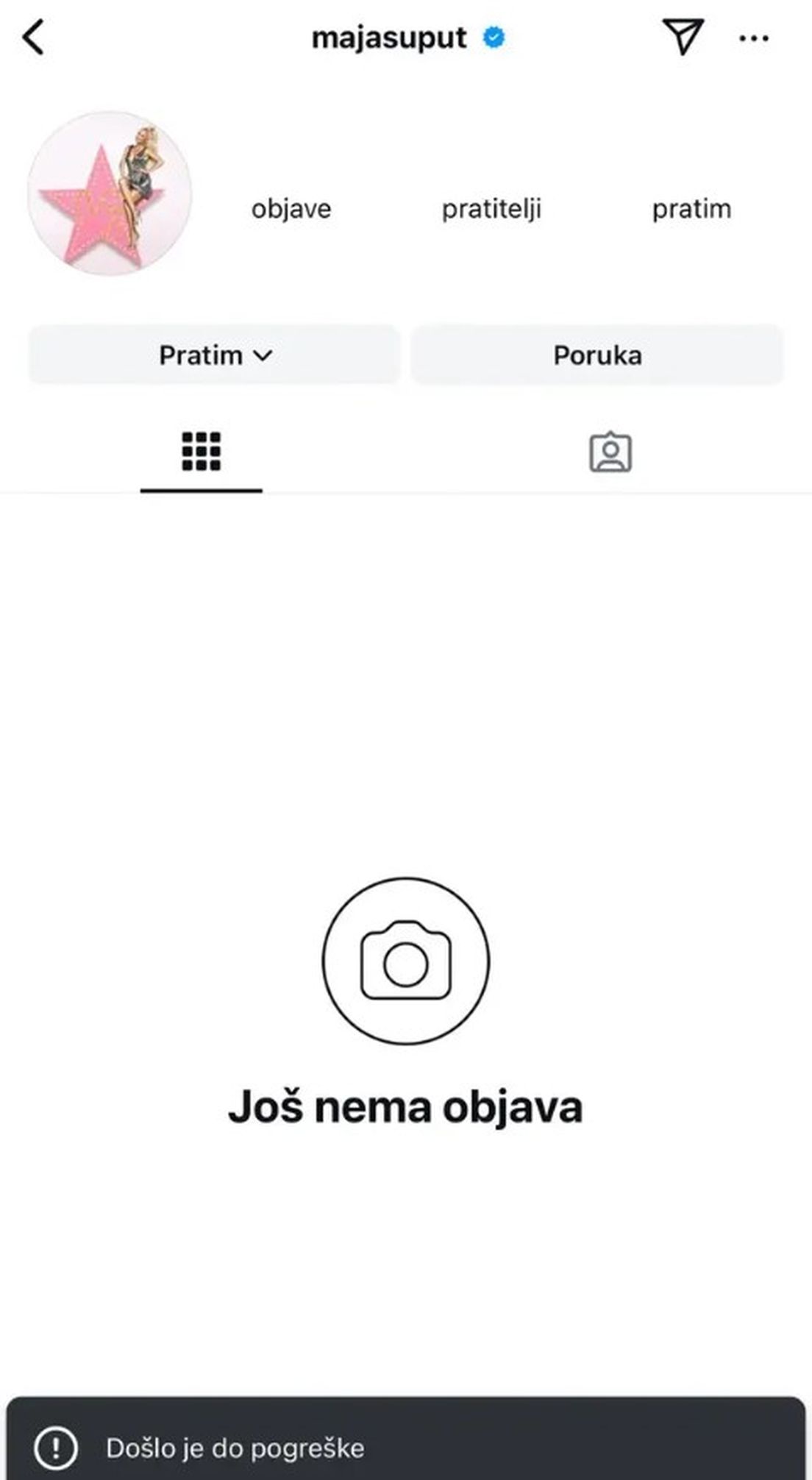Screen dimensions: 812x1480
Task: Collapse the following status menu arrow
Action: tap(263, 357)
